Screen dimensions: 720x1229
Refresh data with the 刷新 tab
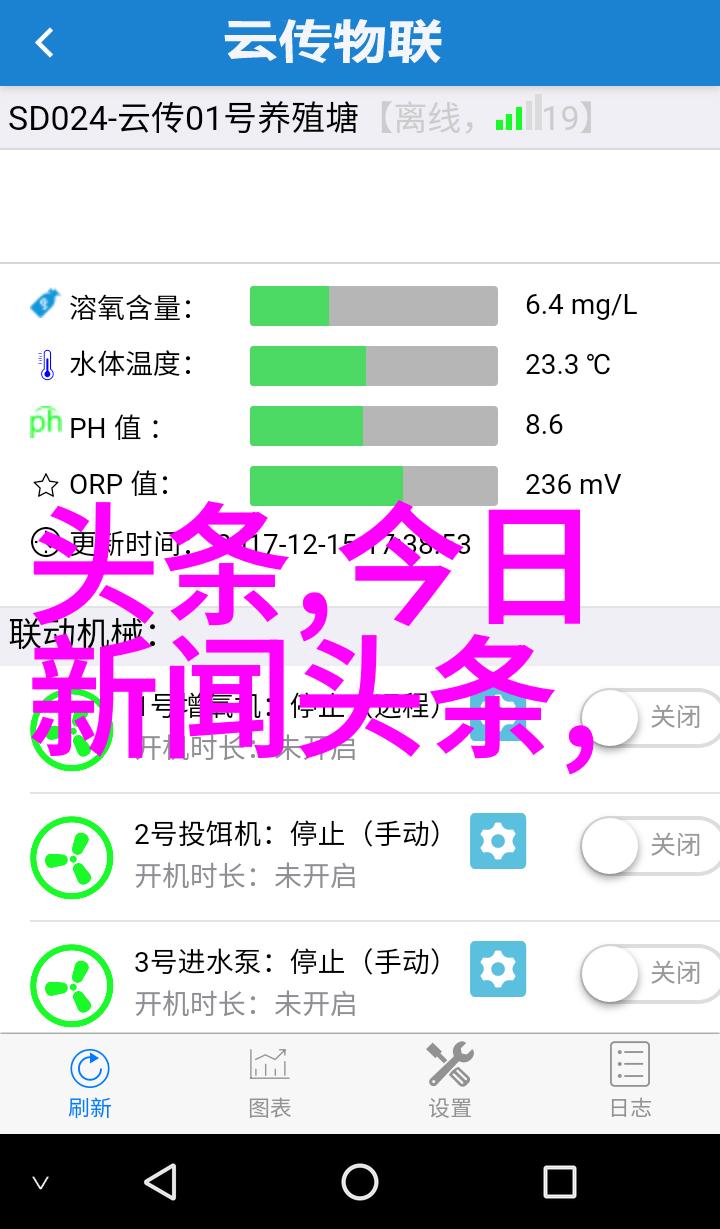[x=90, y=1082]
